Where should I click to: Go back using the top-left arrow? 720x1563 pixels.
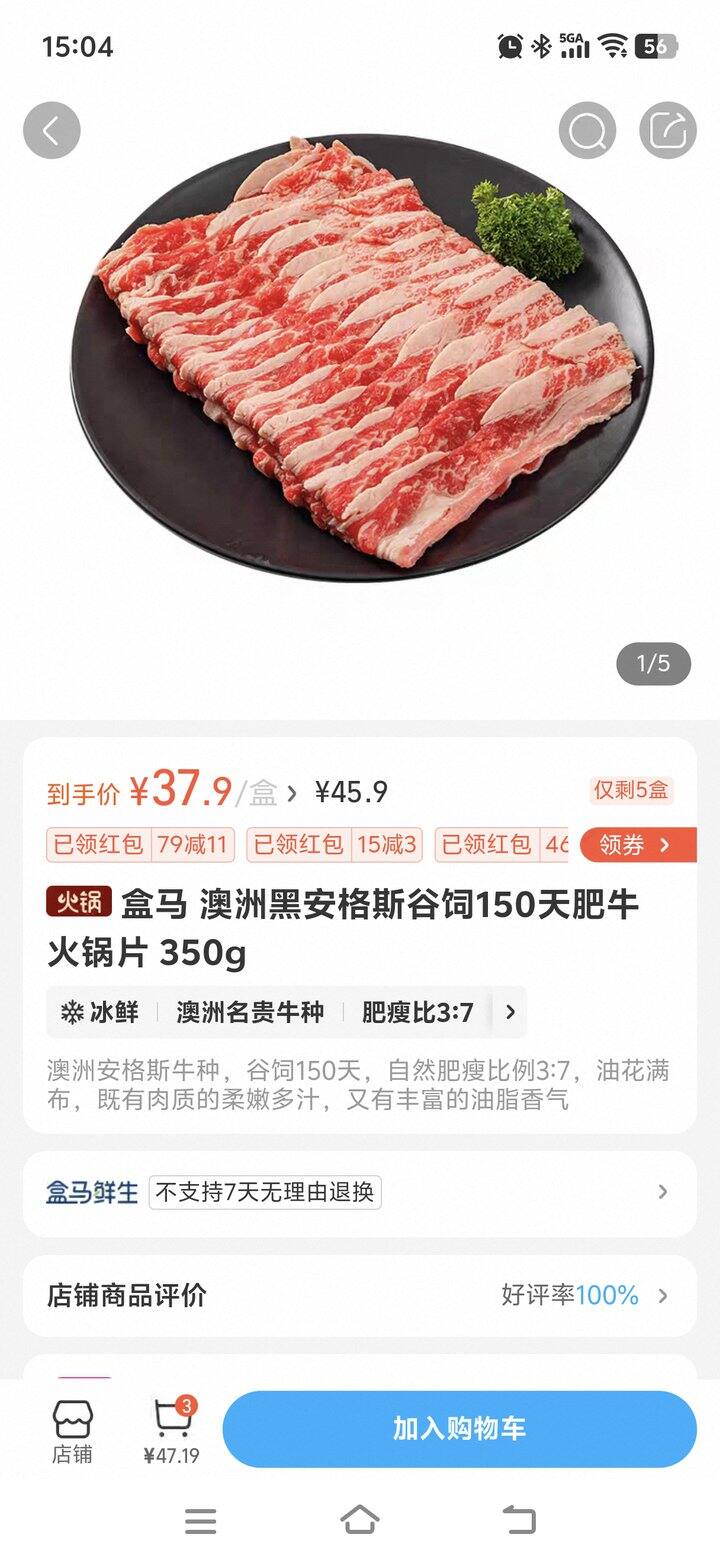[52, 130]
